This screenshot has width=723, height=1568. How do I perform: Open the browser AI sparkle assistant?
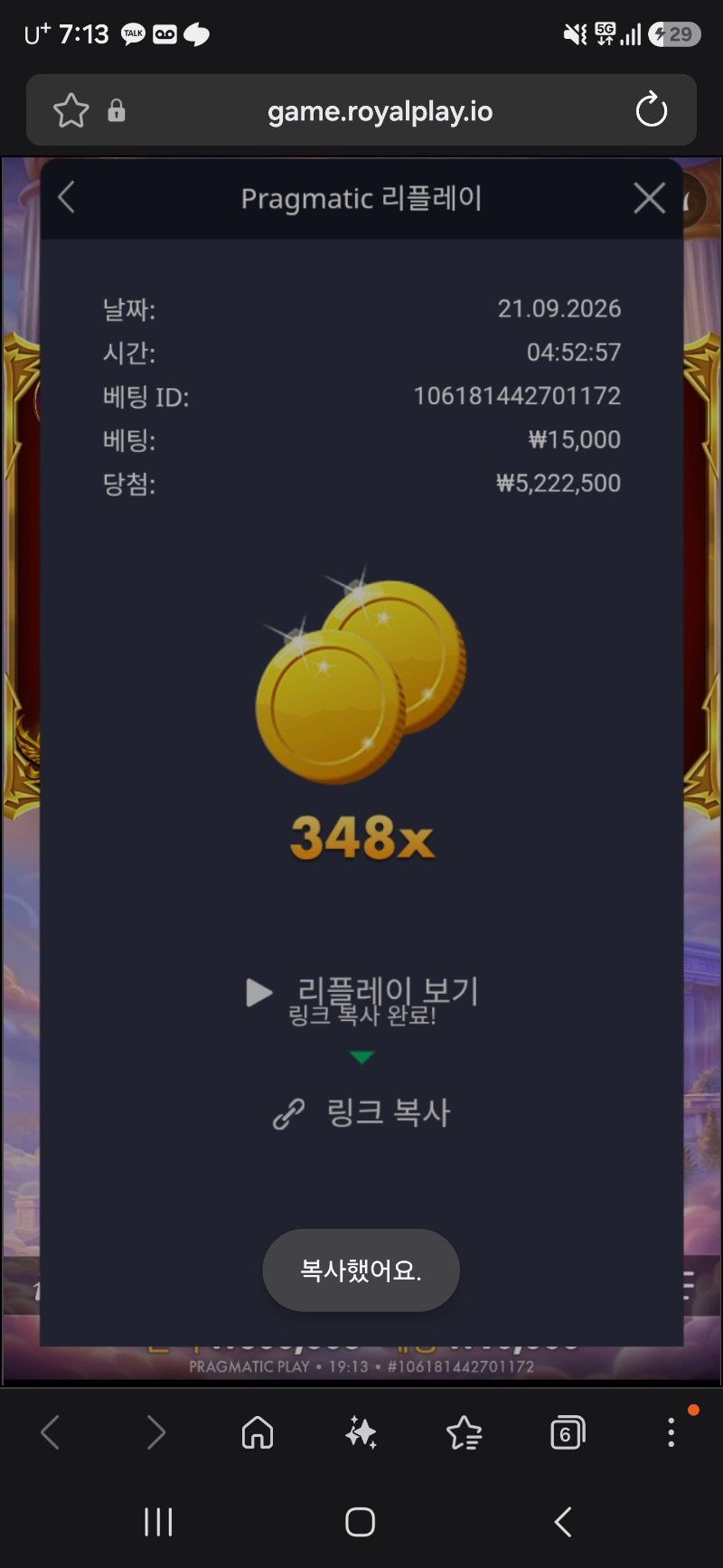click(x=361, y=1432)
